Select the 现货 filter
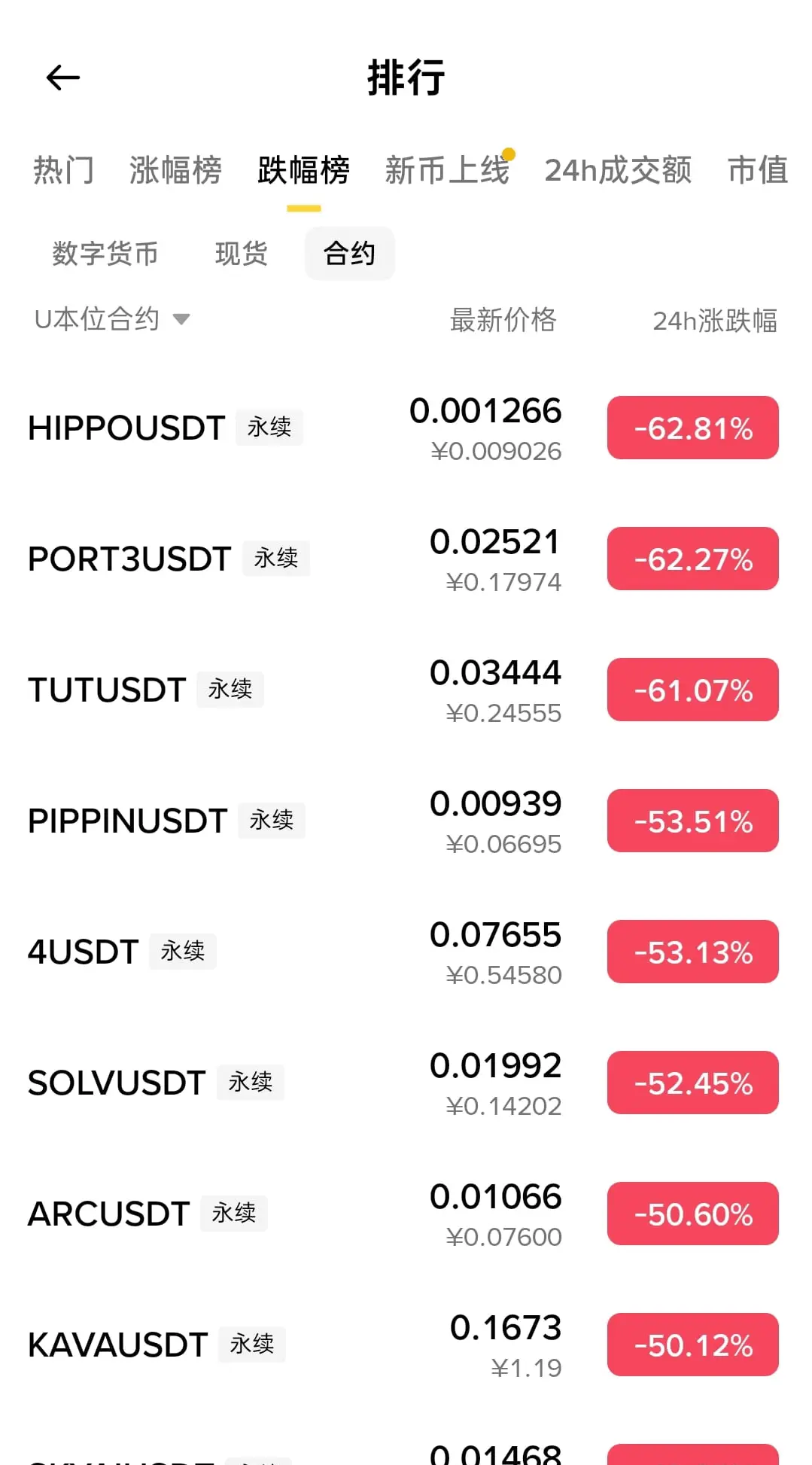 (x=242, y=254)
